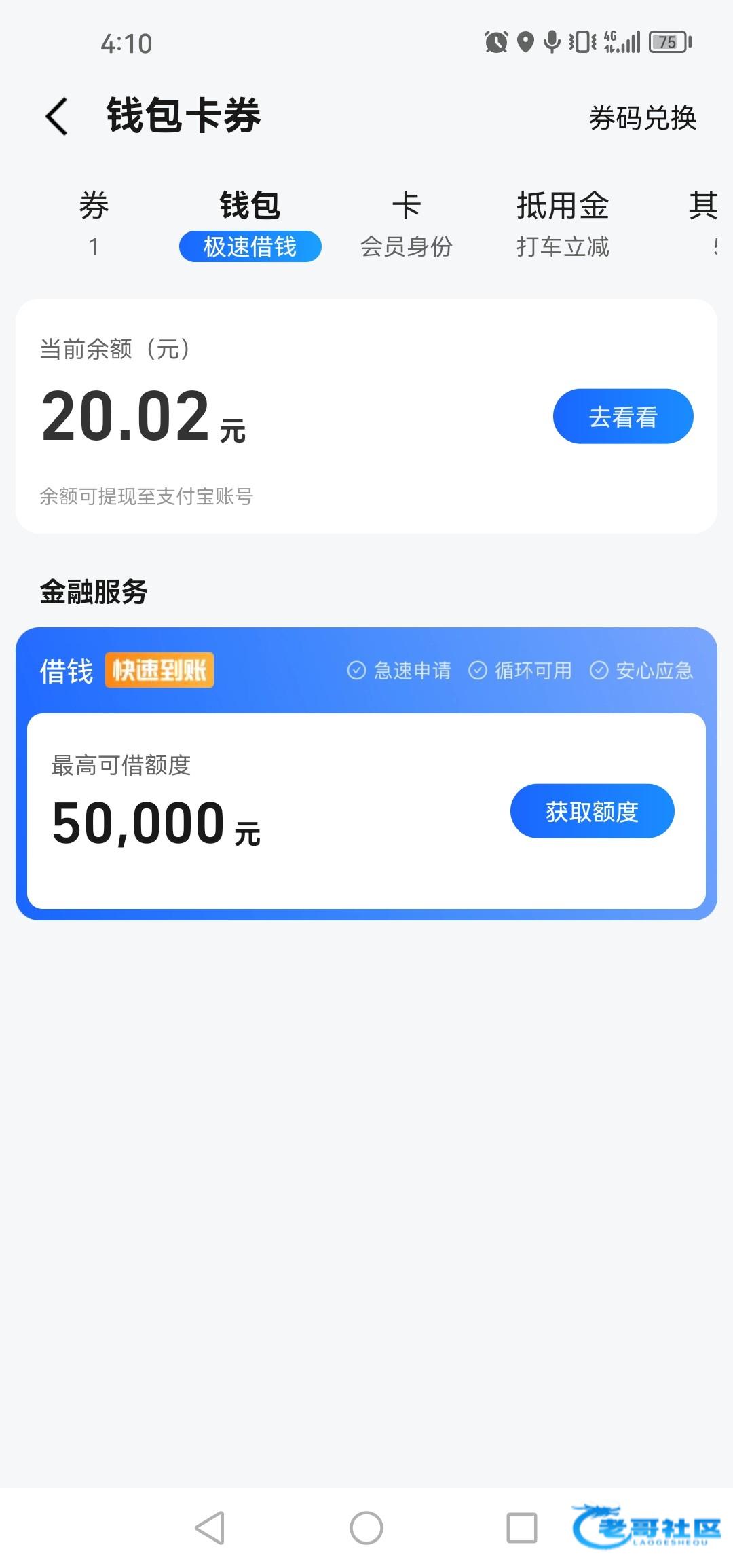Tap 去看看 beside the balance

622,416
